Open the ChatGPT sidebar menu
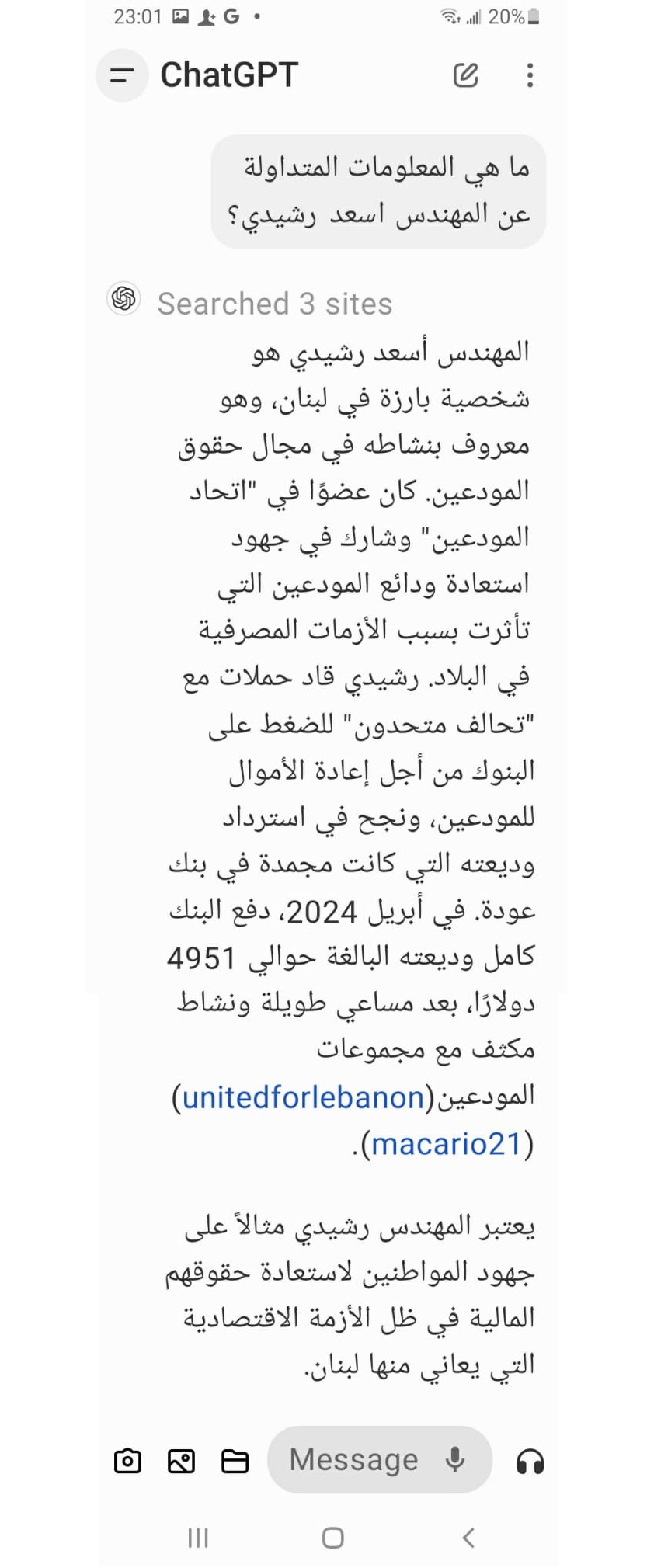 (x=122, y=75)
